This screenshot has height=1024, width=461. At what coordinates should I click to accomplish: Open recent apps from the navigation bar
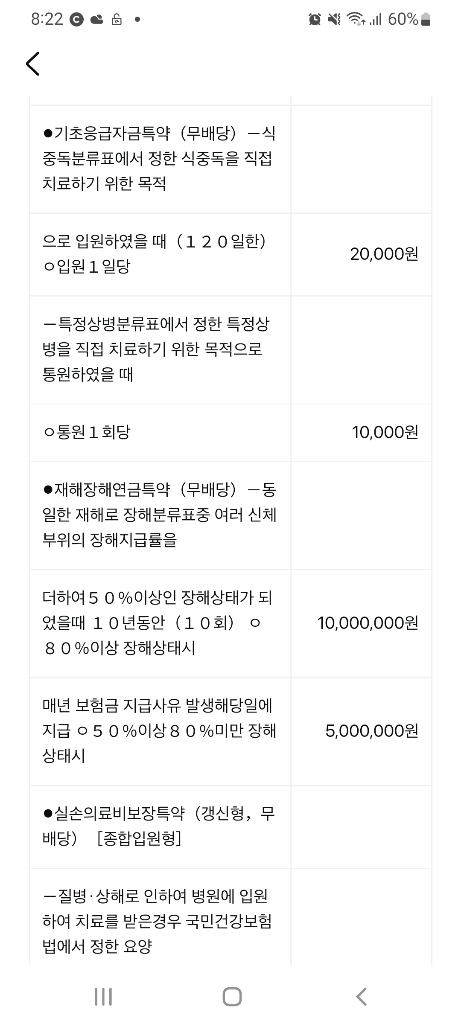[x=103, y=997]
